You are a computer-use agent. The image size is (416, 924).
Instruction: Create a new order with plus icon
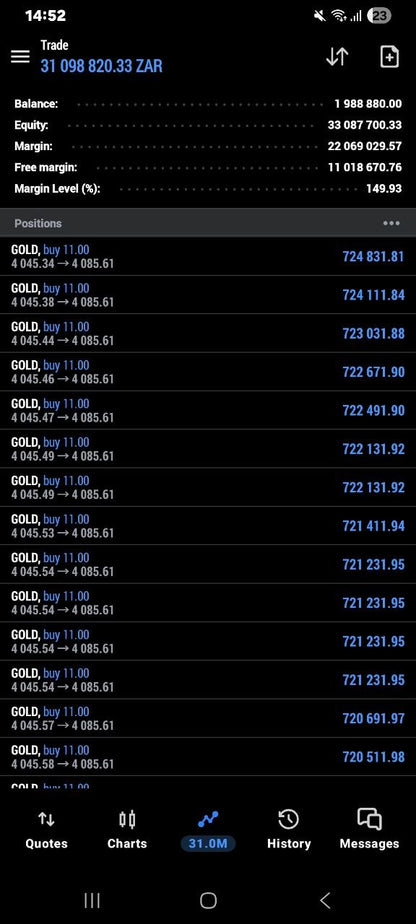pos(389,57)
